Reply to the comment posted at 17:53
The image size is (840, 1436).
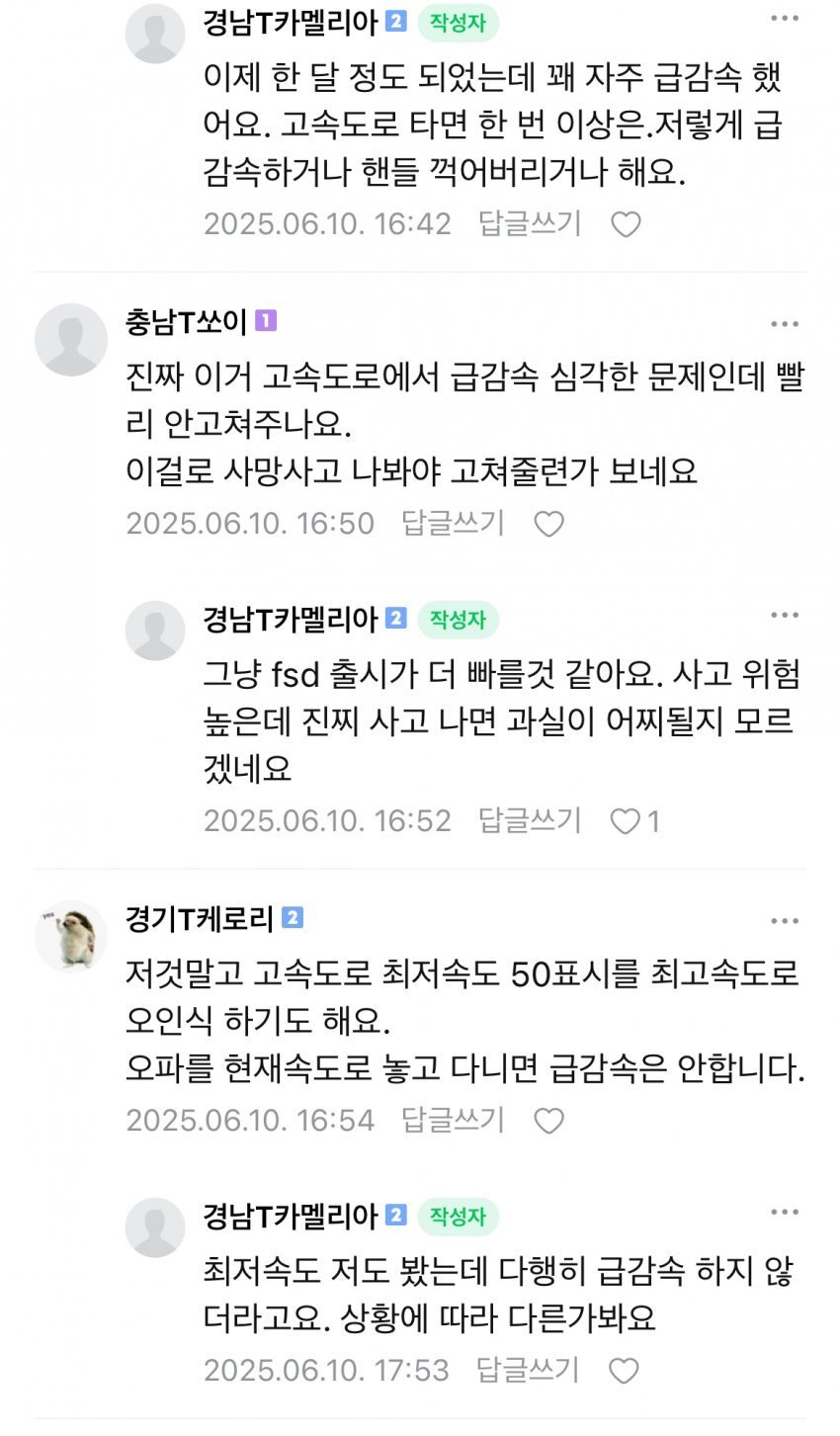pyautogui.click(x=528, y=1370)
